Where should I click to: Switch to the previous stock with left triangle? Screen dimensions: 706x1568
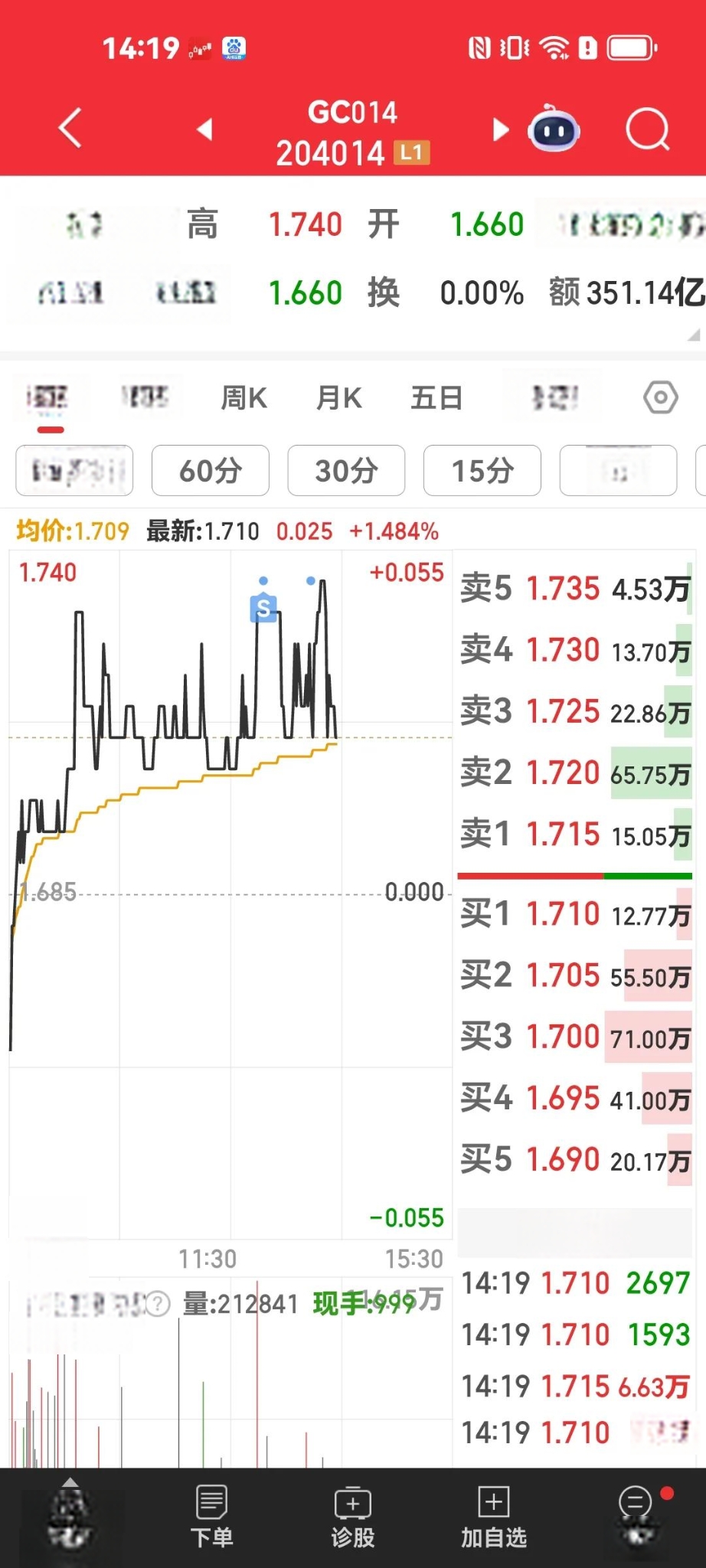click(x=204, y=129)
